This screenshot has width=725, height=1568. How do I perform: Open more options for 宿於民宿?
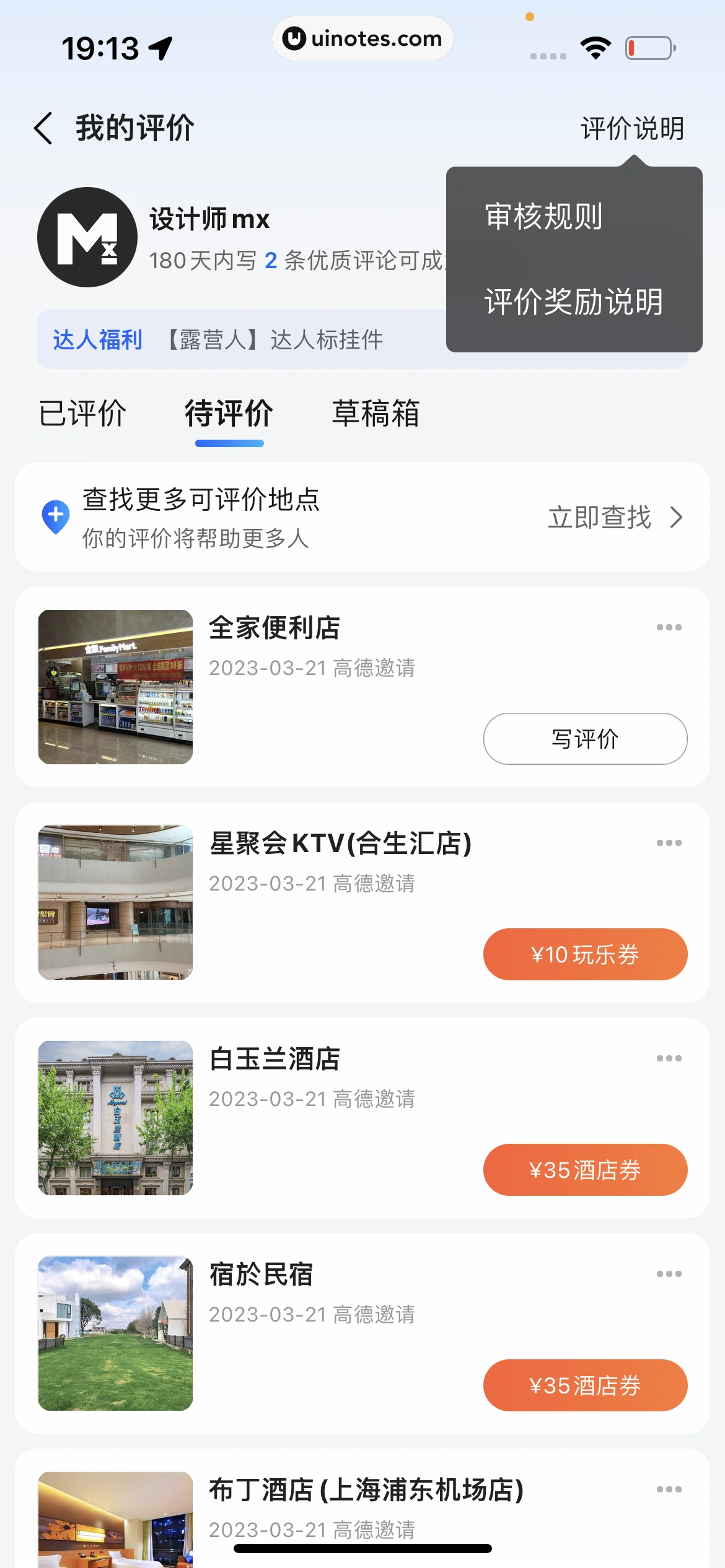pyautogui.click(x=669, y=1274)
